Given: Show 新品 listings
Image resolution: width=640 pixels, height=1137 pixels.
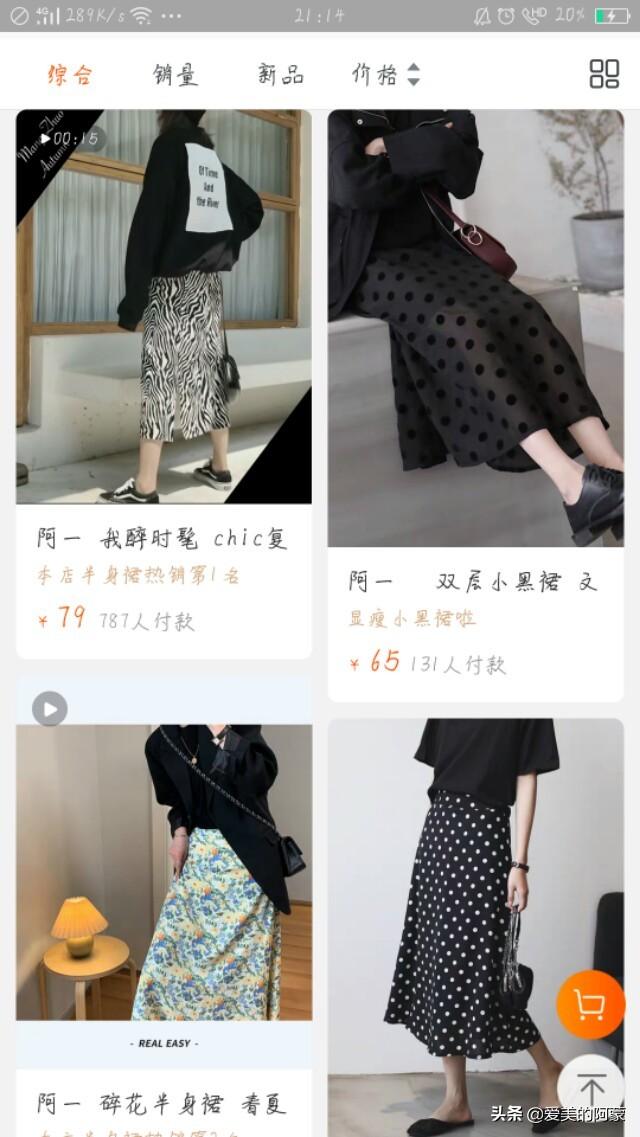Looking at the screenshot, I should click(280, 74).
